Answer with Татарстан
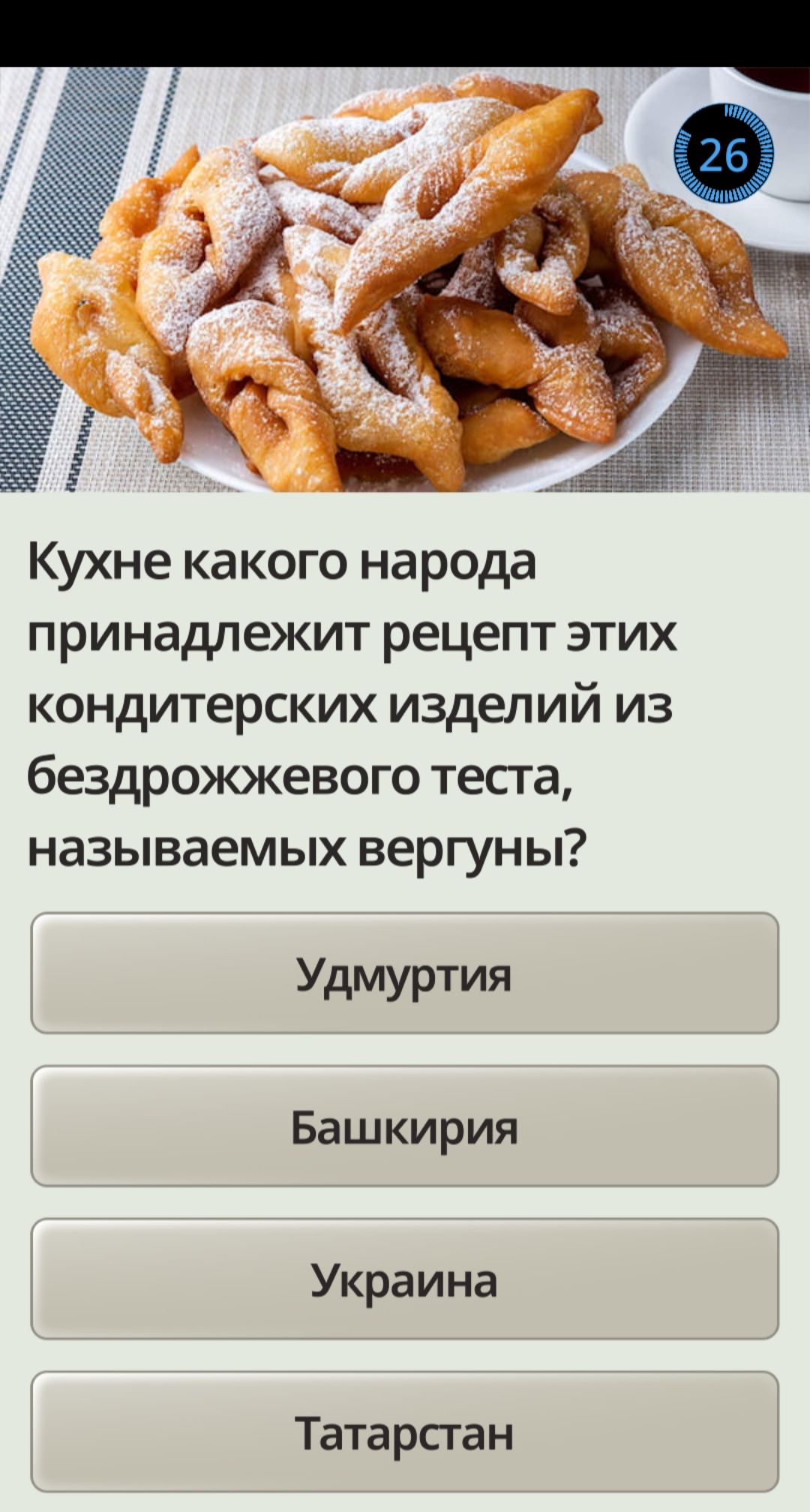The width and height of the screenshot is (810, 1512). [404, 1432]
